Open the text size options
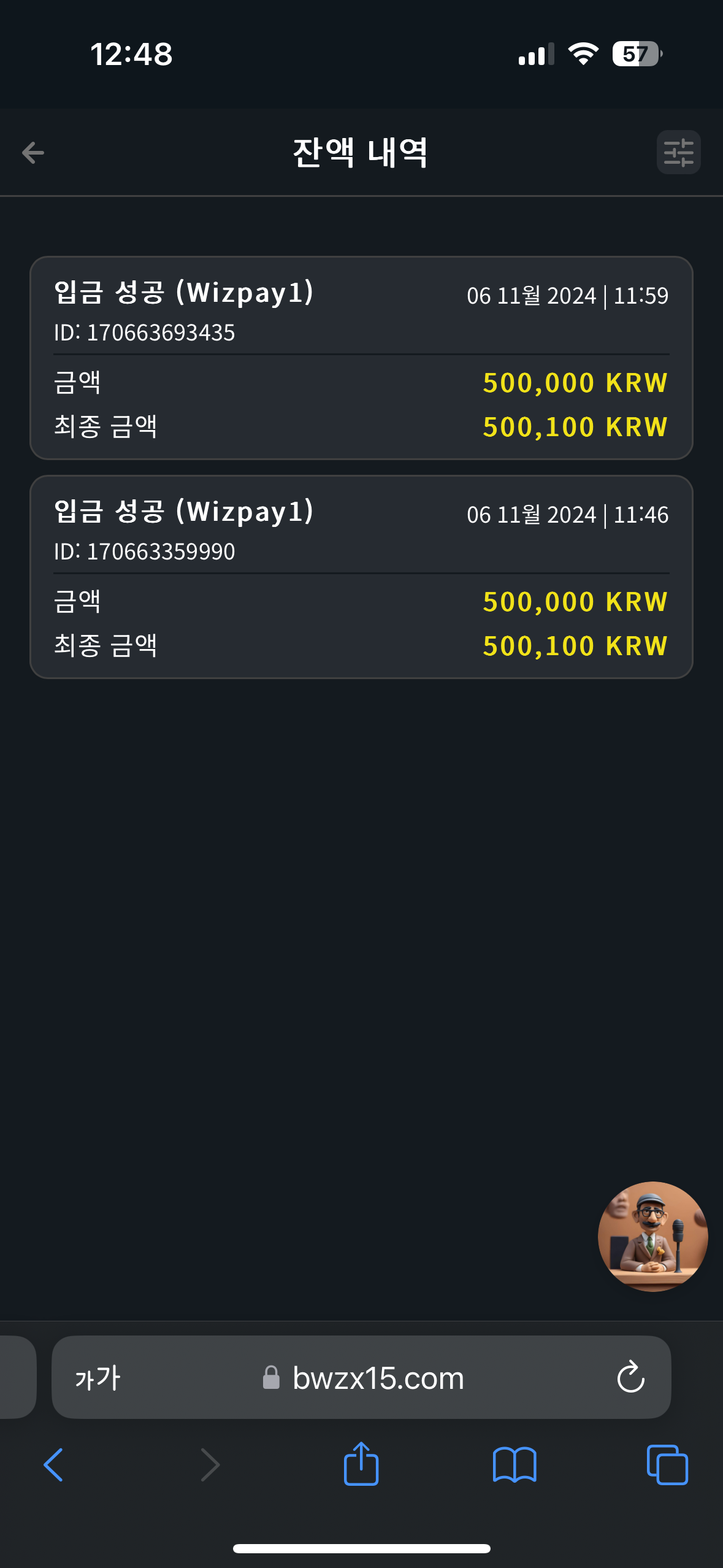 tap(98, 1378)
